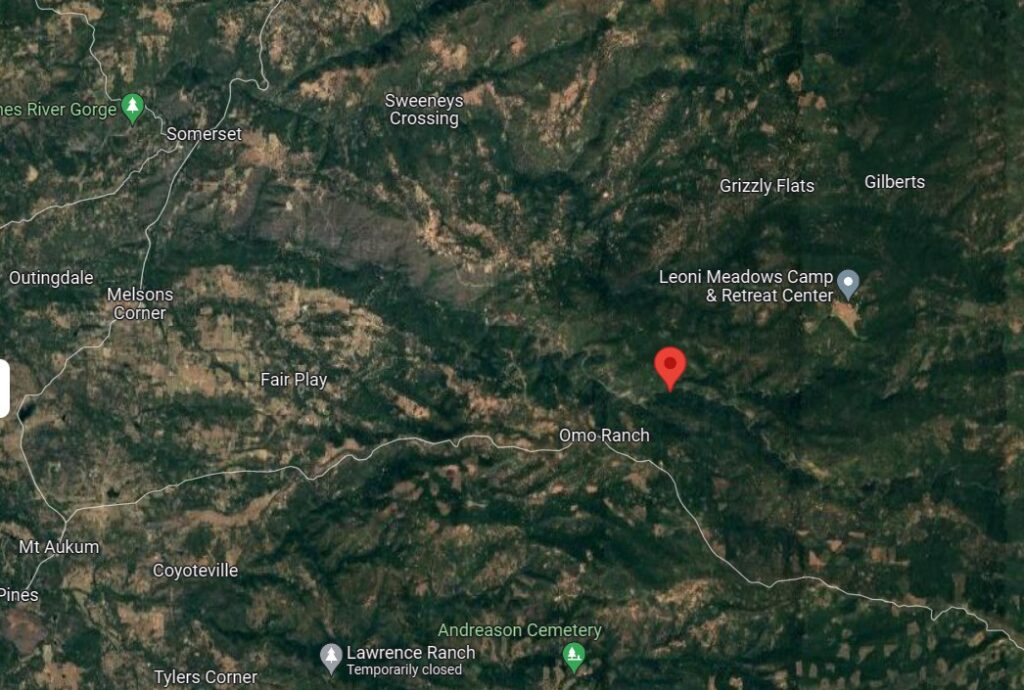This screenshot has height=690, width=1024.
Task: Open Leoni Meadows Camp & Retreat Center marker
Action: [x=848, y=283]
